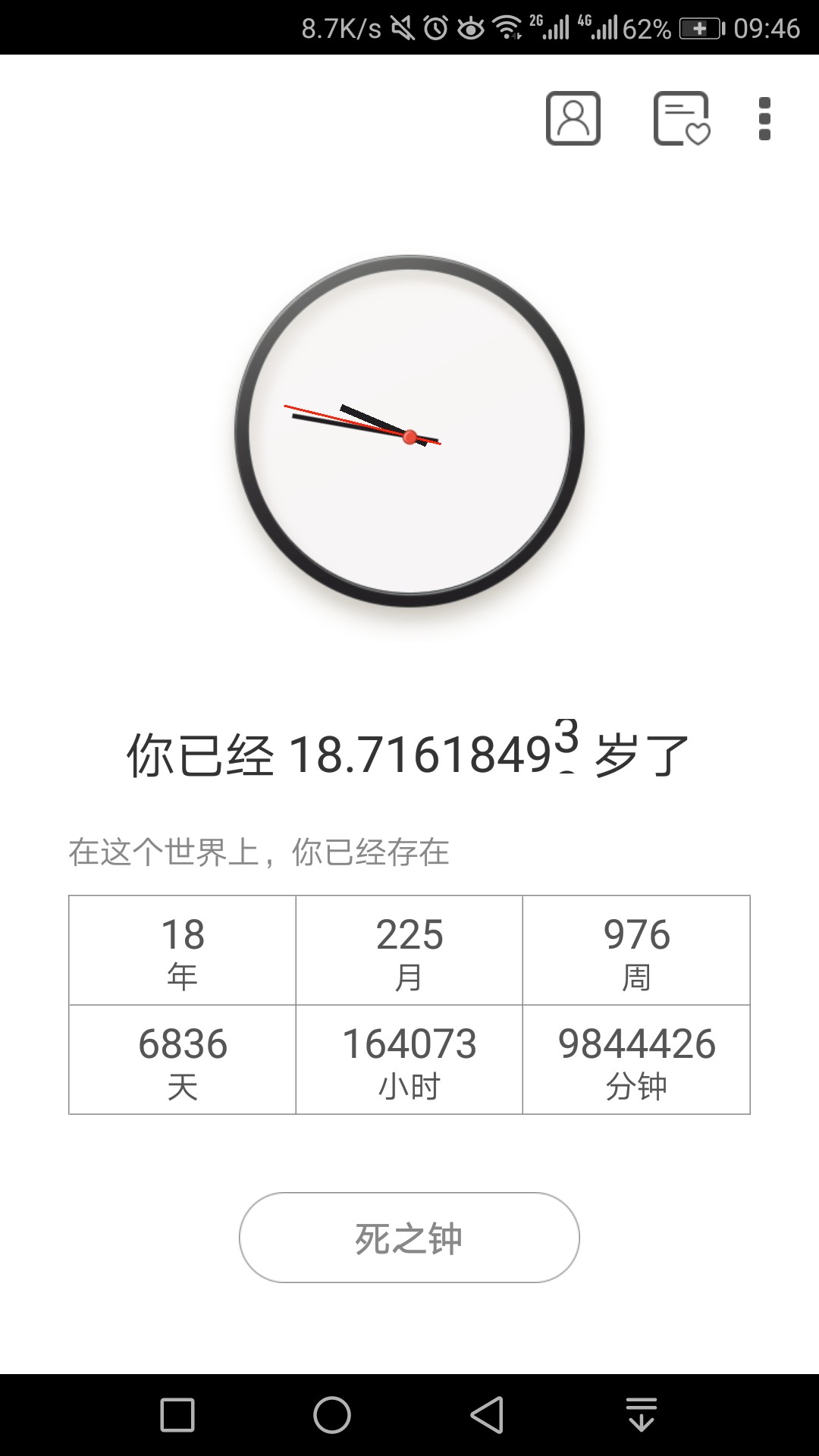Tap the 死之钟 button
This screenshot has height=1456, width=819.
coord(409,1238)
